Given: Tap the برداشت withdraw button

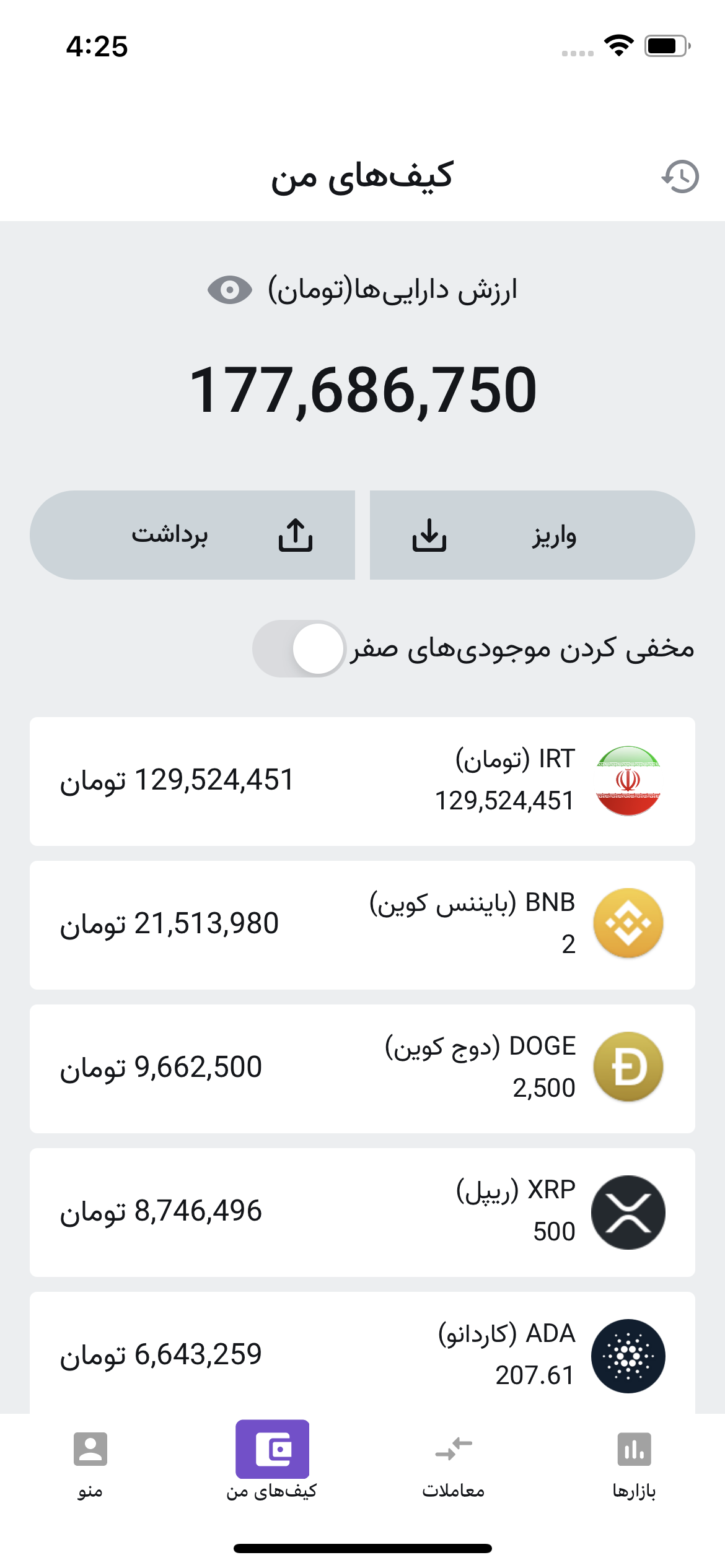Looking at the screenshot, I should [x=192, y=535].
